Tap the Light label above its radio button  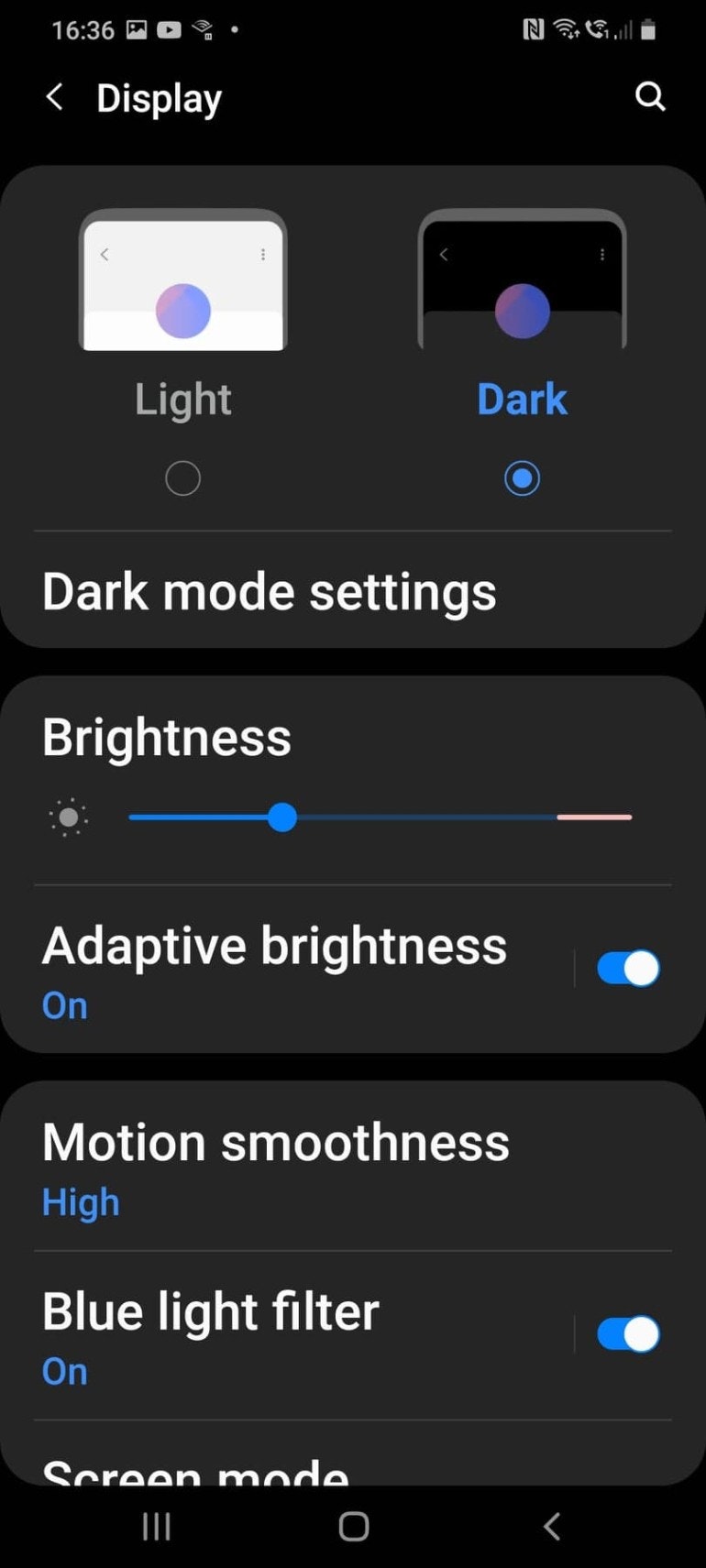pos(182,398)
